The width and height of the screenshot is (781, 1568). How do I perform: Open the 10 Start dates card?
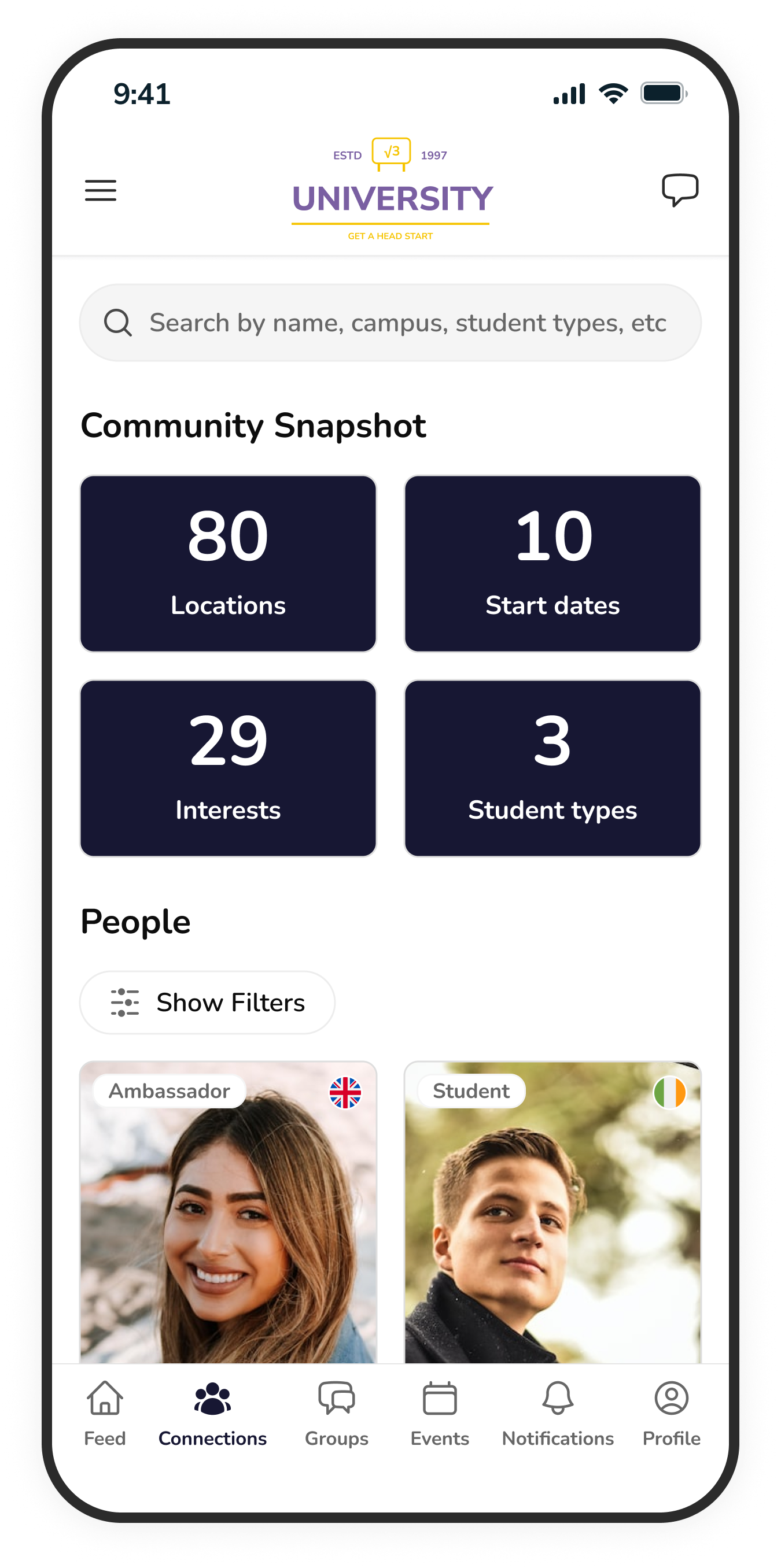point(552,564)
